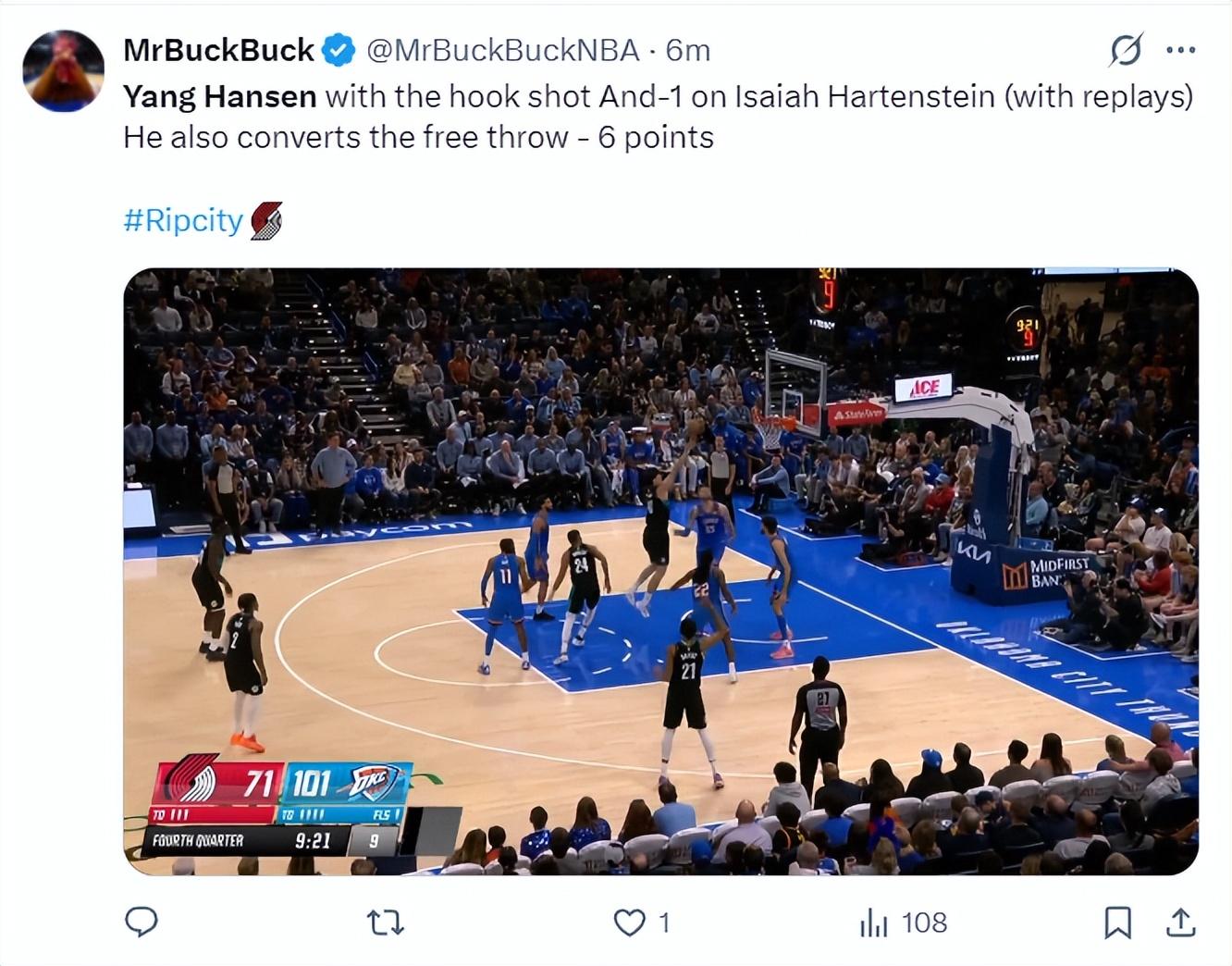Screen dimensions: 1232x966
Task: Open the Grok icon on this post
Action: coord(1125,50)
